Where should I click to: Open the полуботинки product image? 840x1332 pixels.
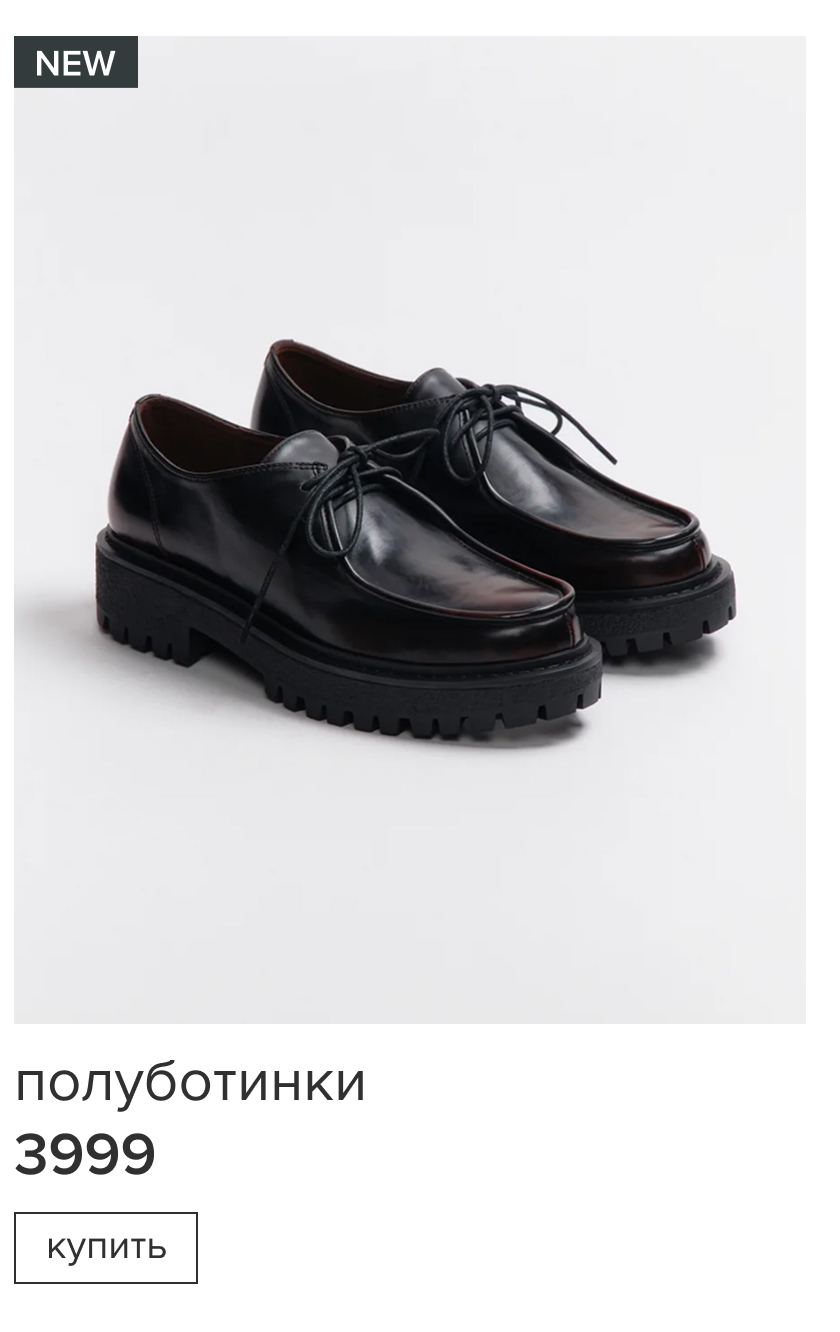tap(410, 530)
